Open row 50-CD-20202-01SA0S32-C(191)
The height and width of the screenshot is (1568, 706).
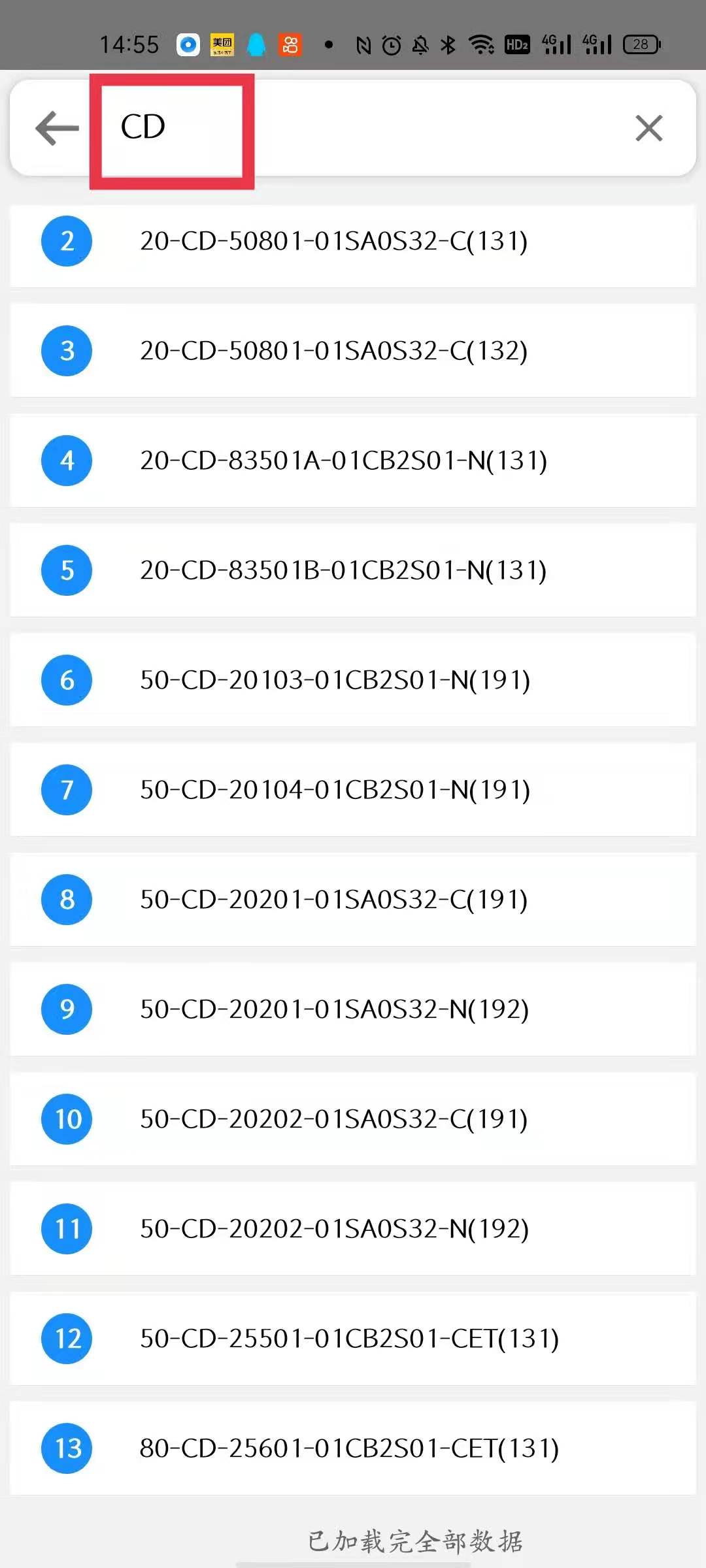pyautogui.click(x=333, y=1120)
